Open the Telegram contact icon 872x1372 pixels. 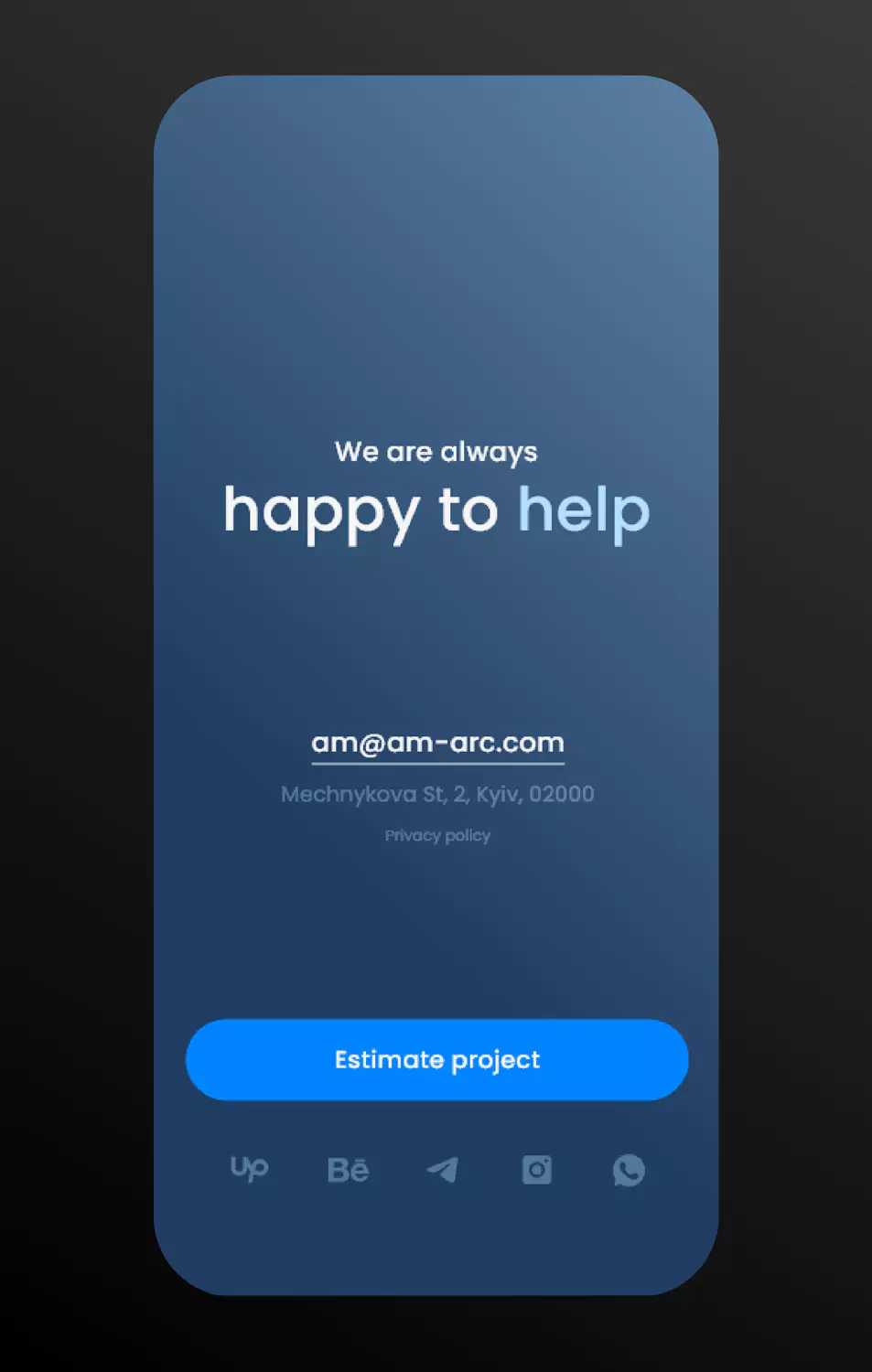[x=443, y=1170]
